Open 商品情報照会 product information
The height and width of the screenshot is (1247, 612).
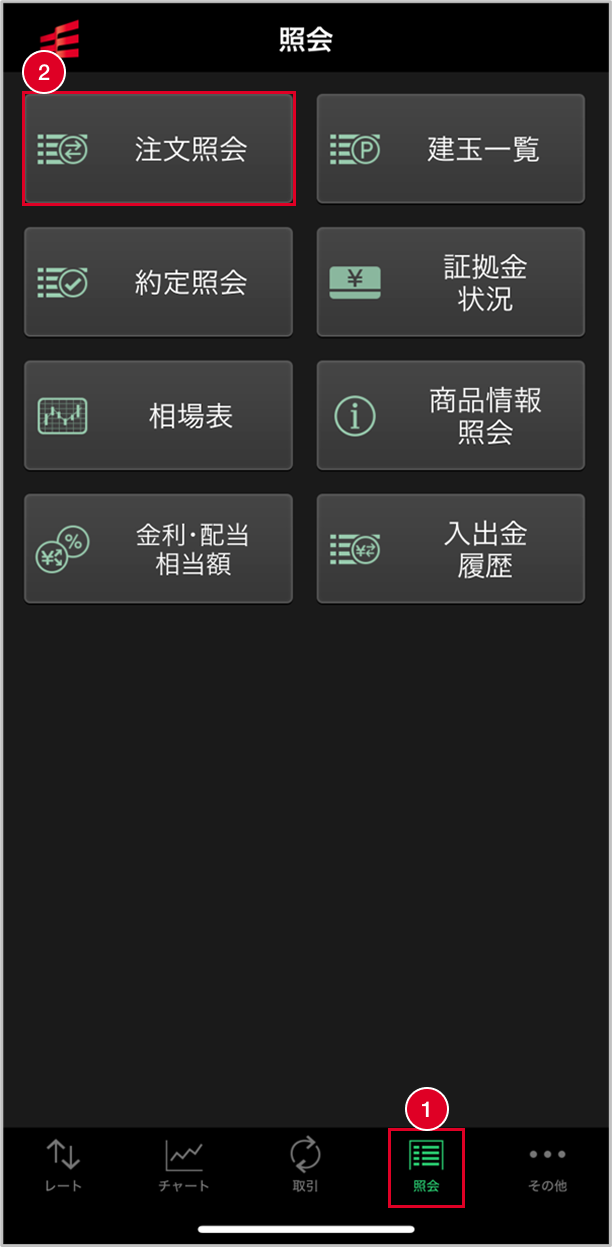click(x=450, y=416)
